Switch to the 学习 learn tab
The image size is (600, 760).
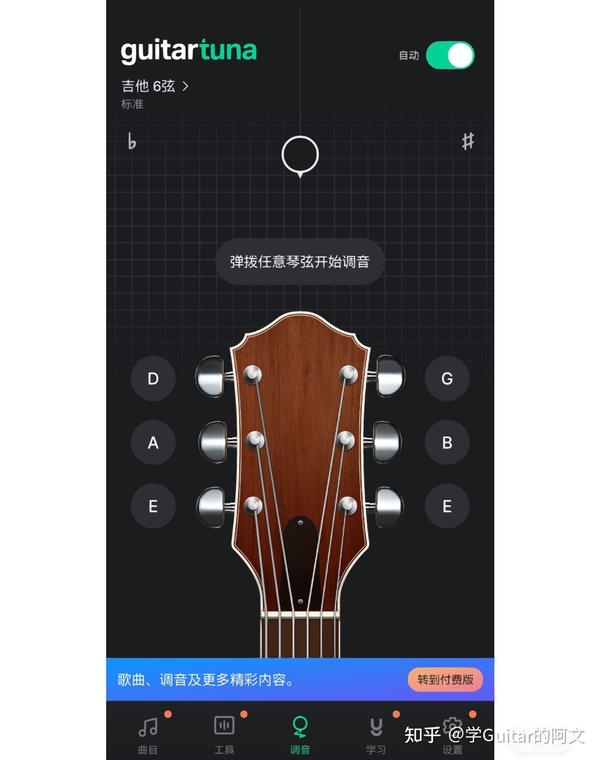coord(376,734)
